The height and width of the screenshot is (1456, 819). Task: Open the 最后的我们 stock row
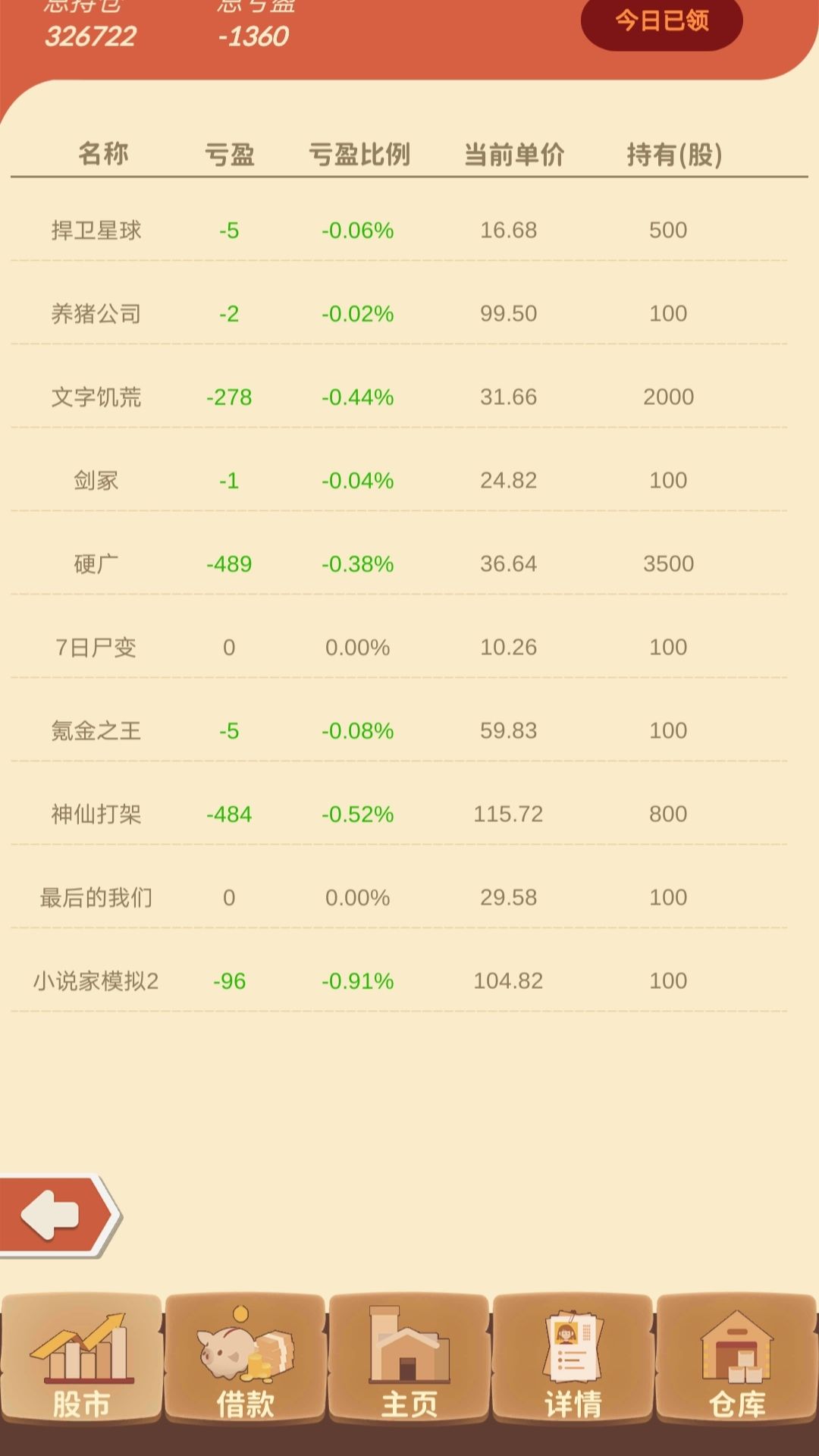click(399, 897)
